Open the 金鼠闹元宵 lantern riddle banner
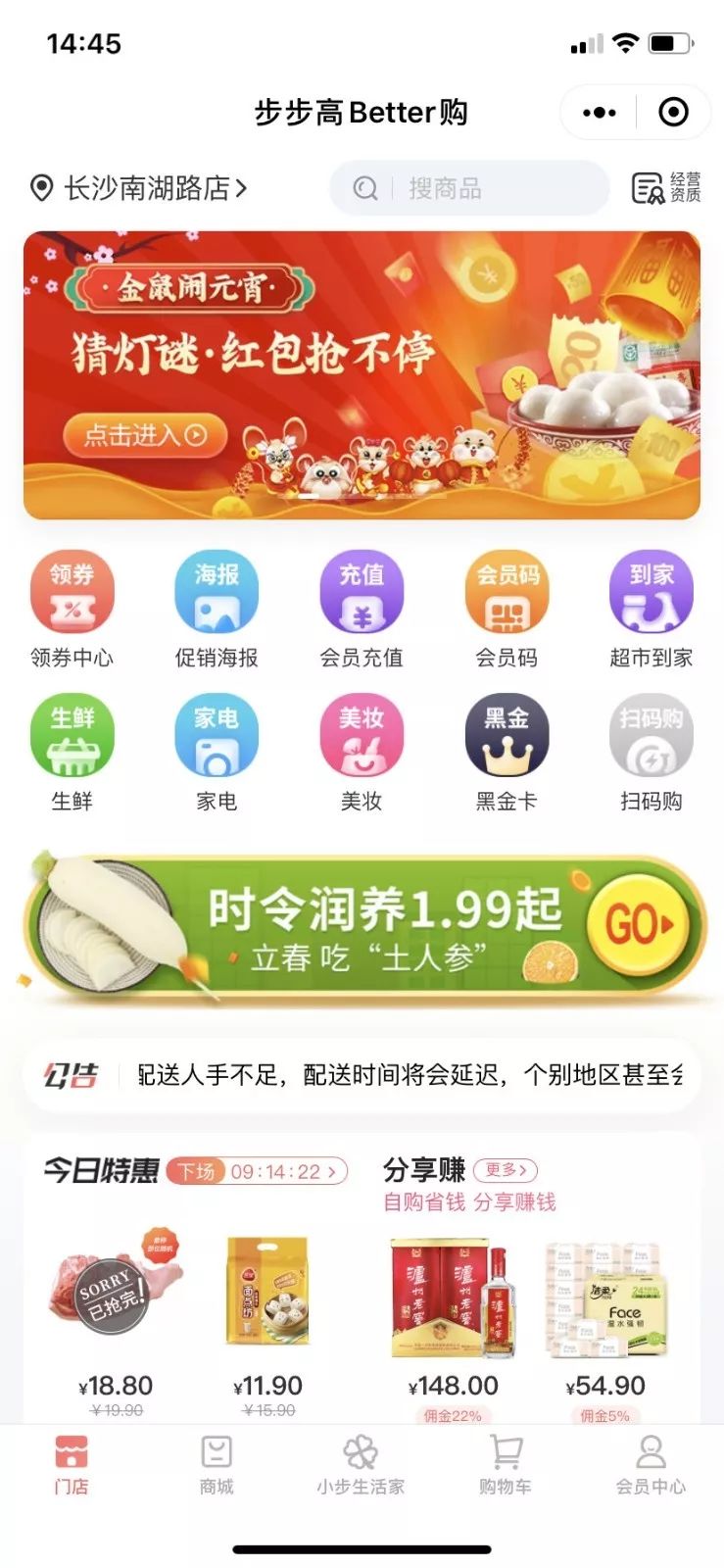This screenshot has height=1568, width=724. coord(362,374)
